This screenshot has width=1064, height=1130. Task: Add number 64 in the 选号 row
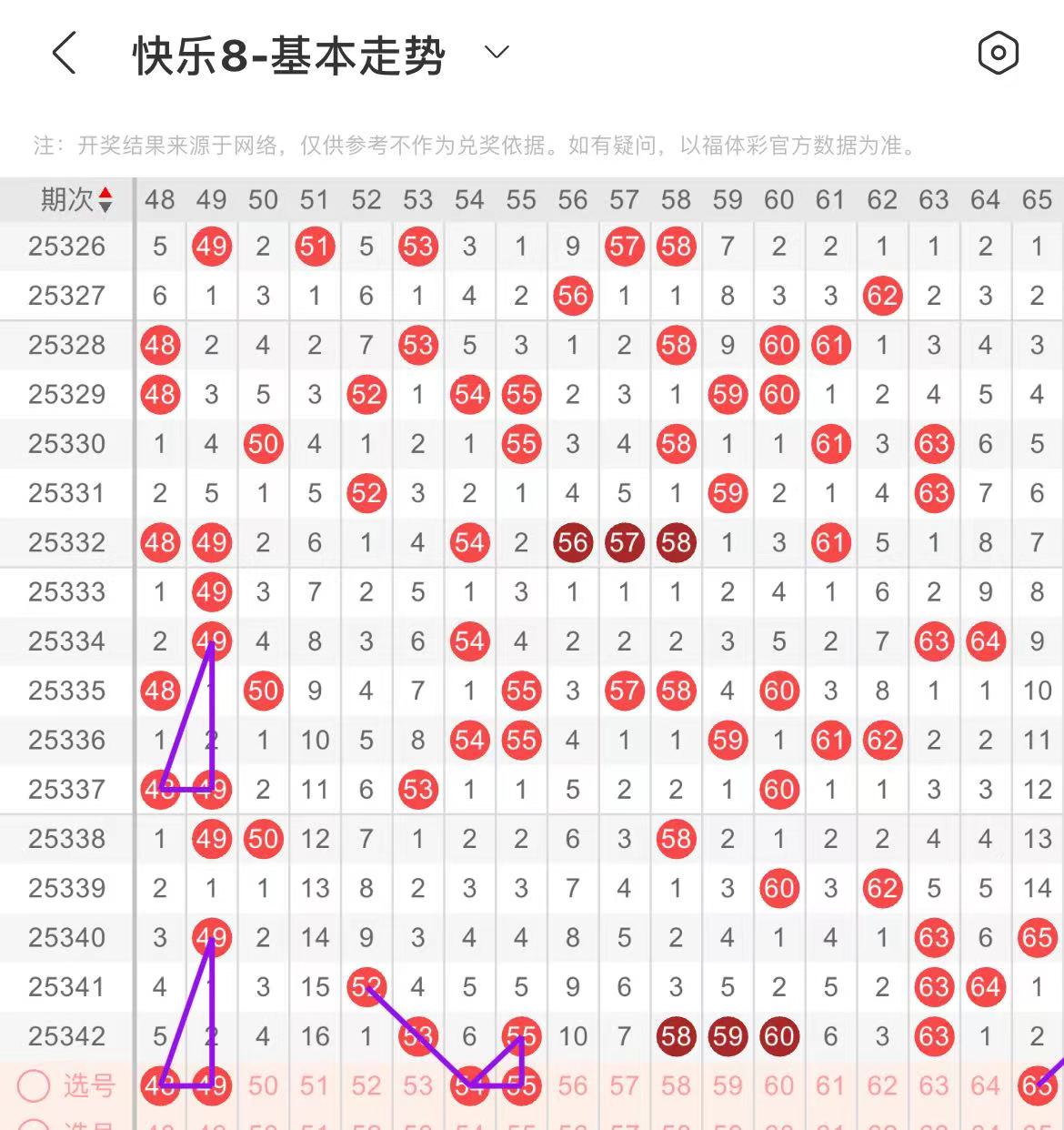(985, 1085)
